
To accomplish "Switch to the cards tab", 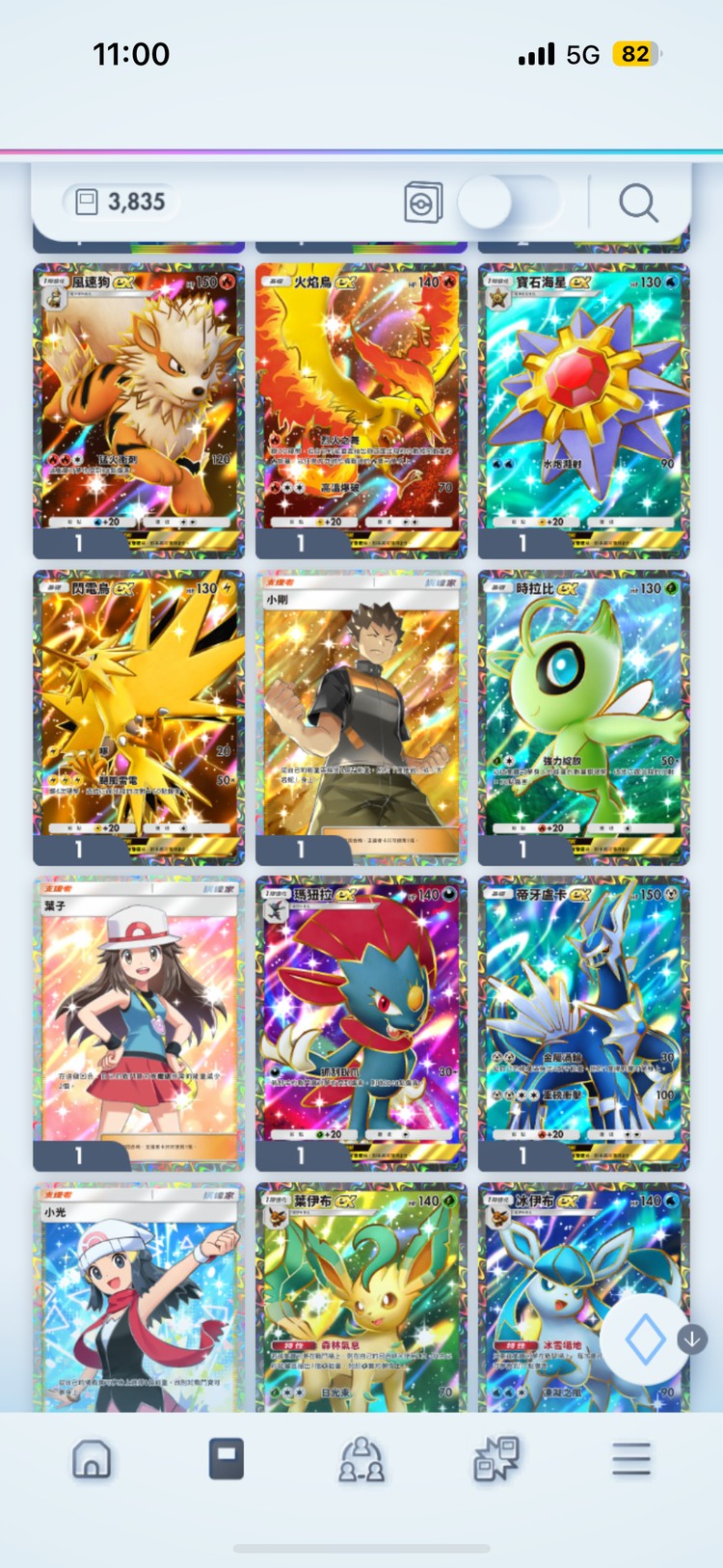I will 227,1459.
